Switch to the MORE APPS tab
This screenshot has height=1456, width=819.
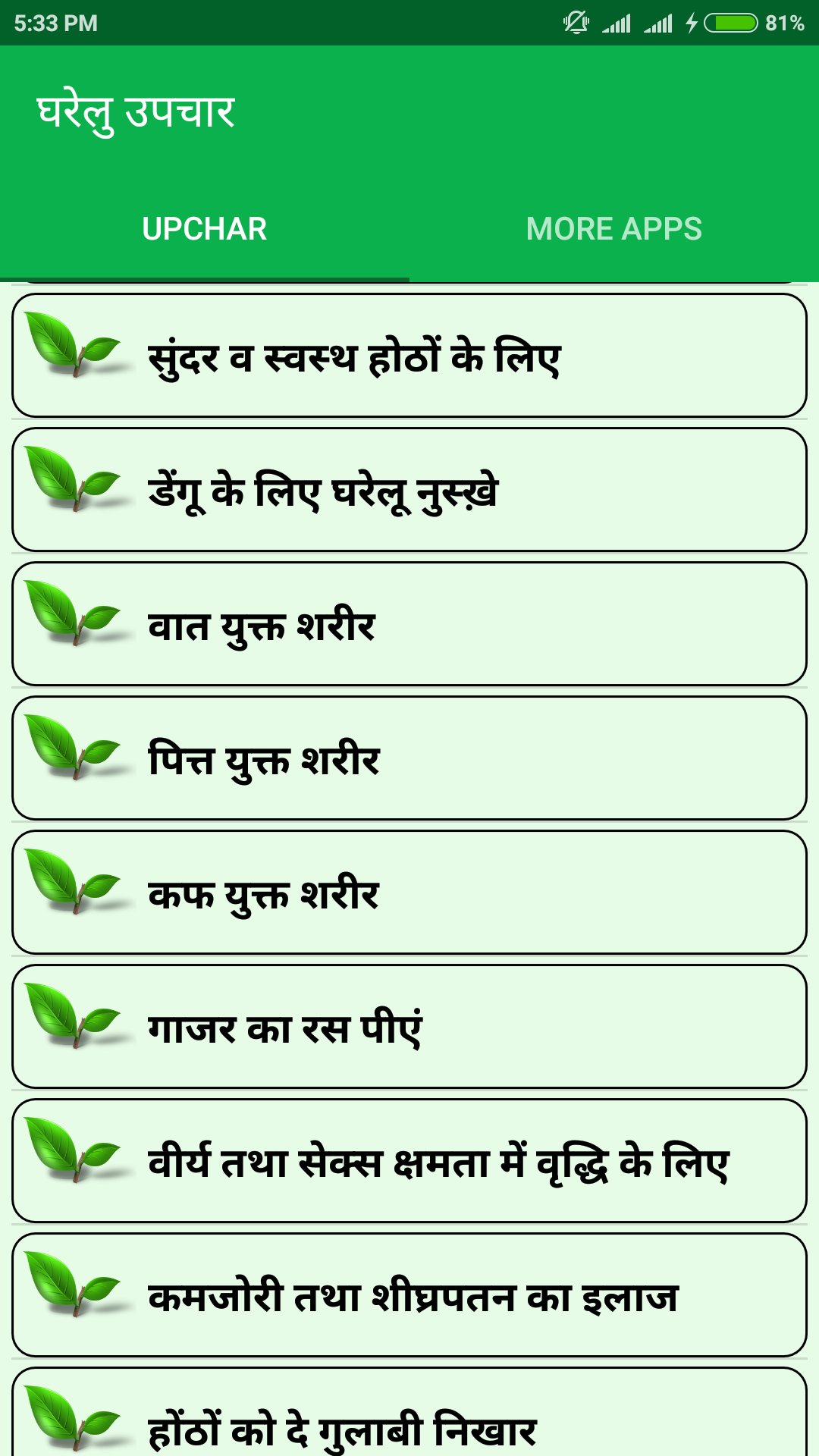click(x=614, y=228)
